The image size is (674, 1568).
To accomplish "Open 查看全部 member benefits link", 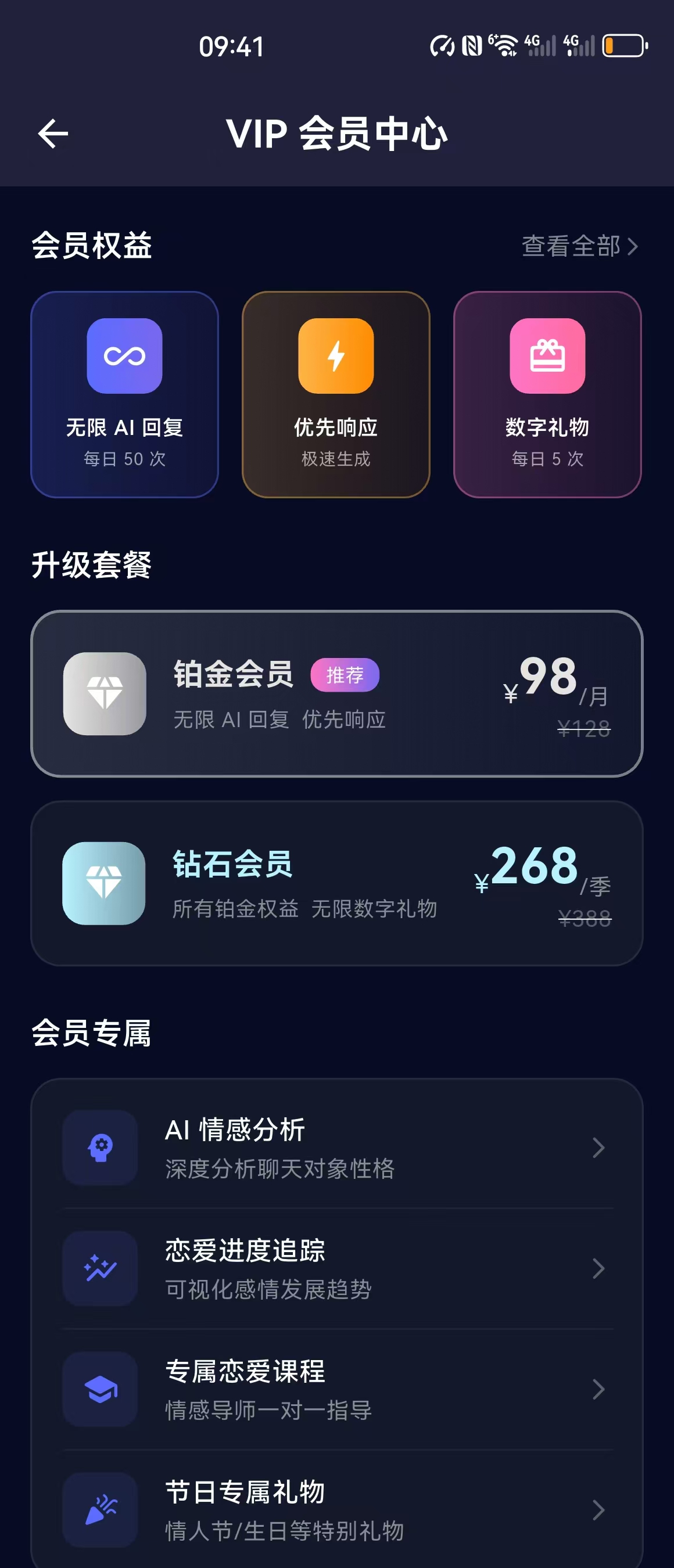I will 579,246.
